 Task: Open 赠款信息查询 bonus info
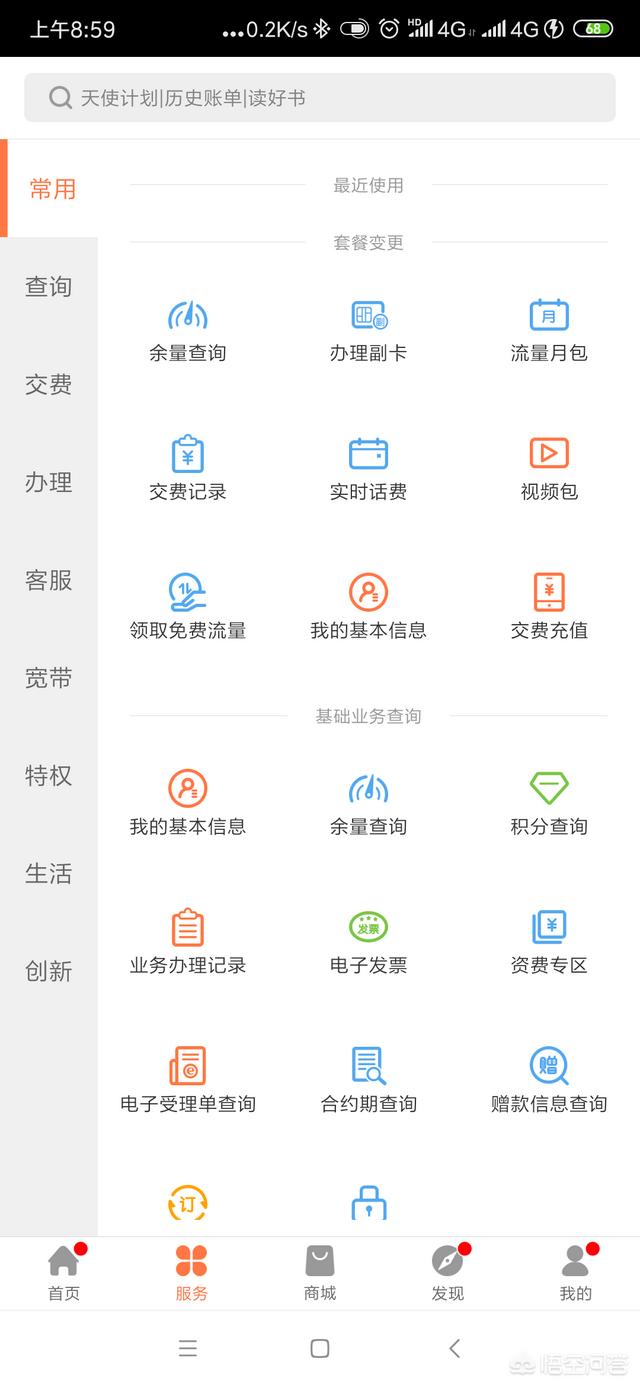coord(549,1081)
